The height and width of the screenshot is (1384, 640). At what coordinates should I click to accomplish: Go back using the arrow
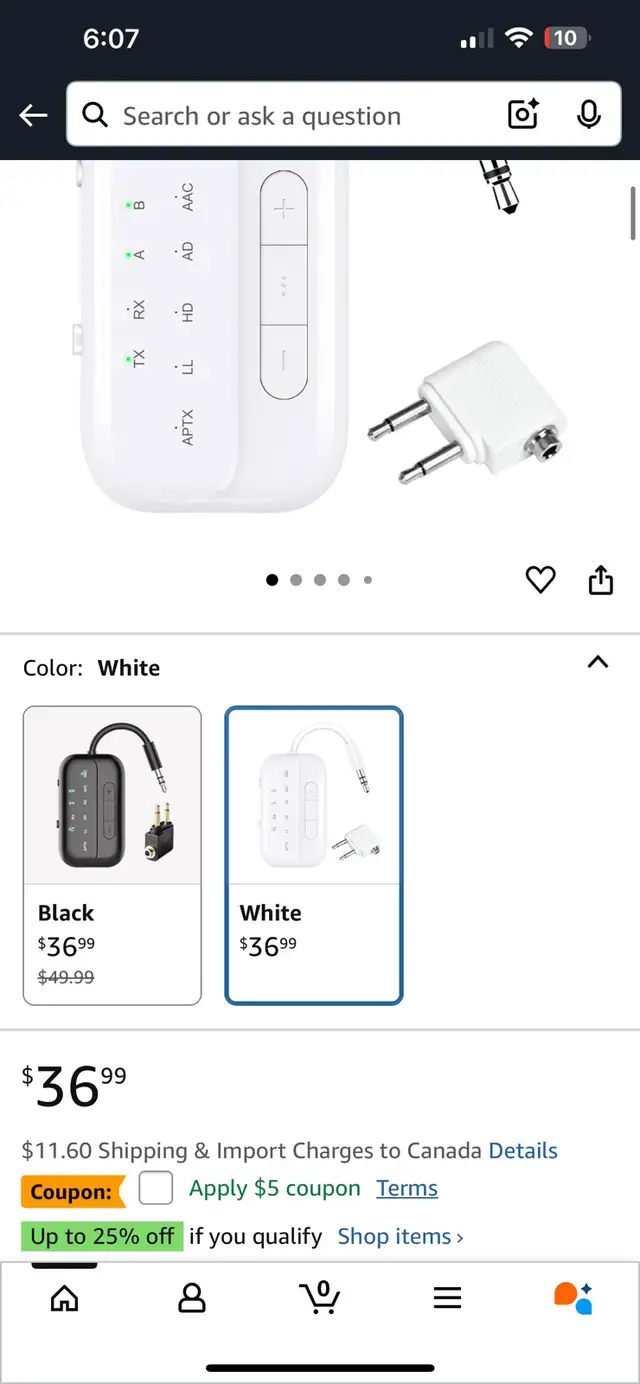click(33, 116)
